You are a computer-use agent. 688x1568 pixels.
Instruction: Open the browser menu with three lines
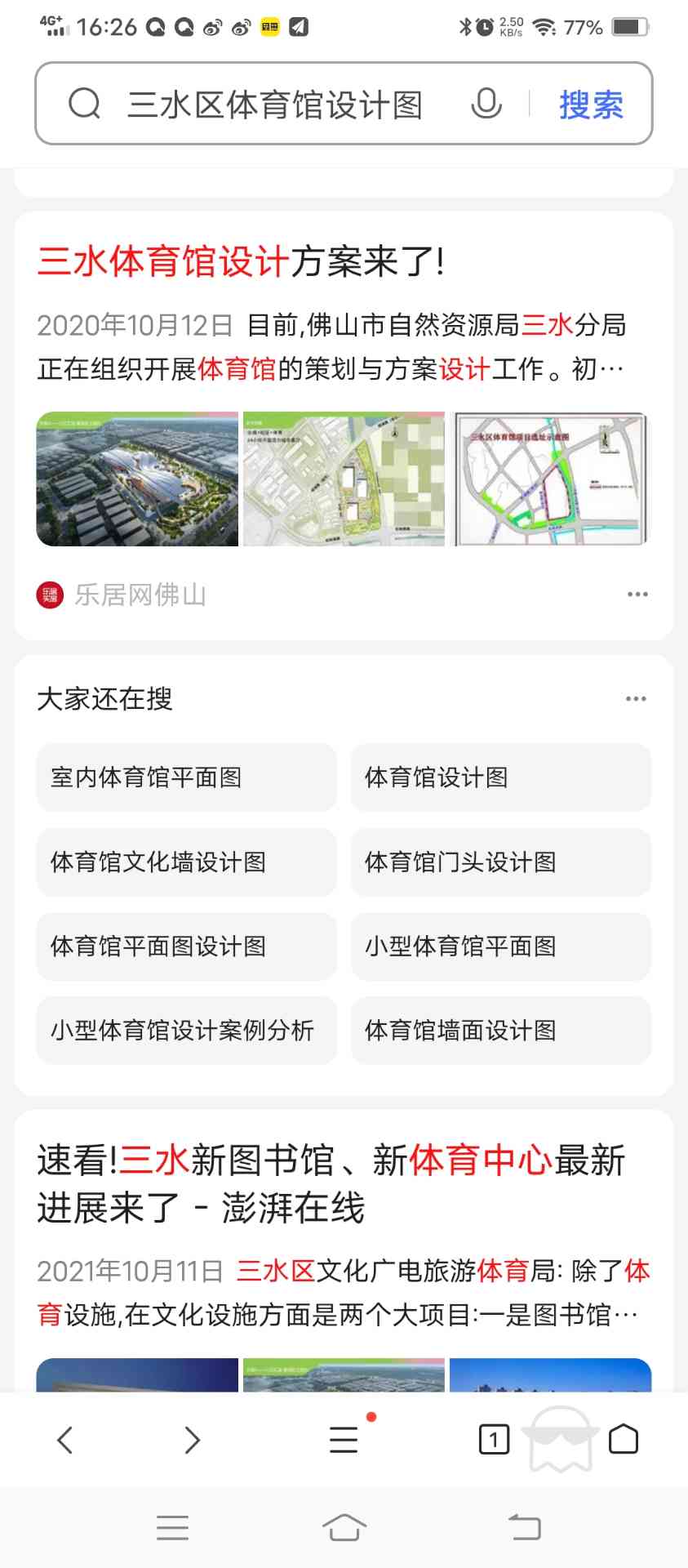coord(344,1440)
